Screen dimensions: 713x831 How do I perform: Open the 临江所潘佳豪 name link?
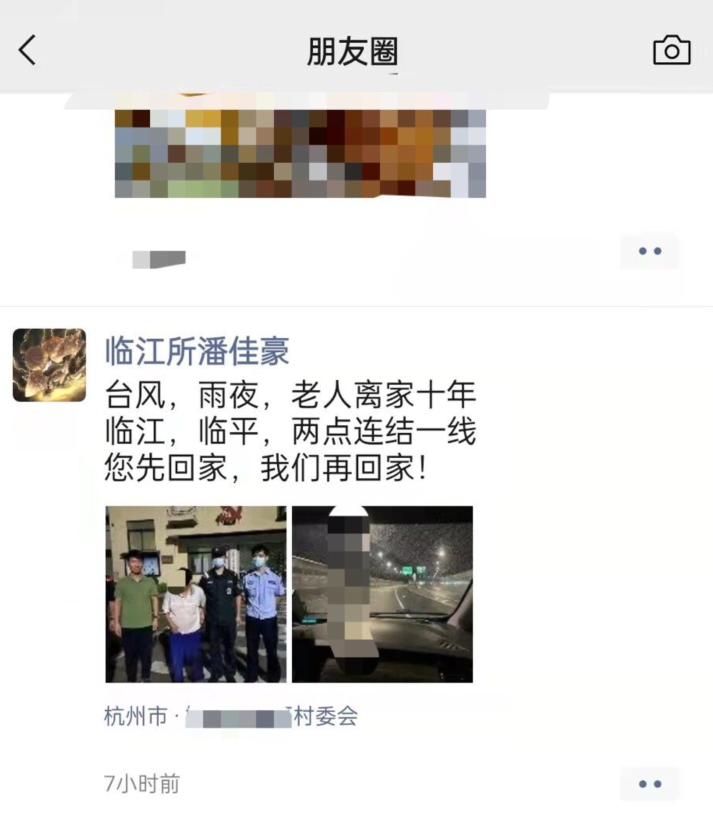[197, 351]
